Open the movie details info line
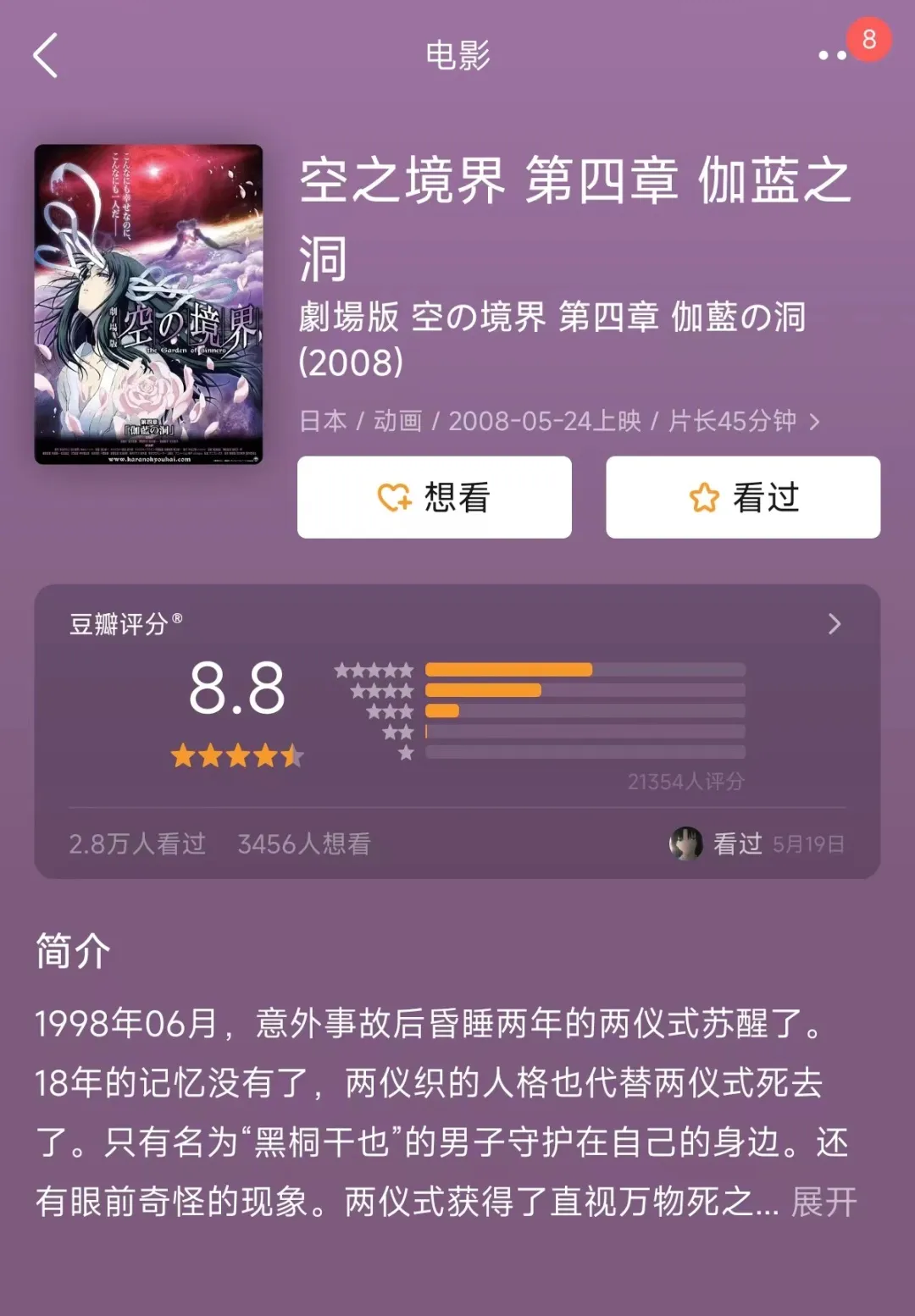Screen dimensions: 915x1316 coord(559,421)
